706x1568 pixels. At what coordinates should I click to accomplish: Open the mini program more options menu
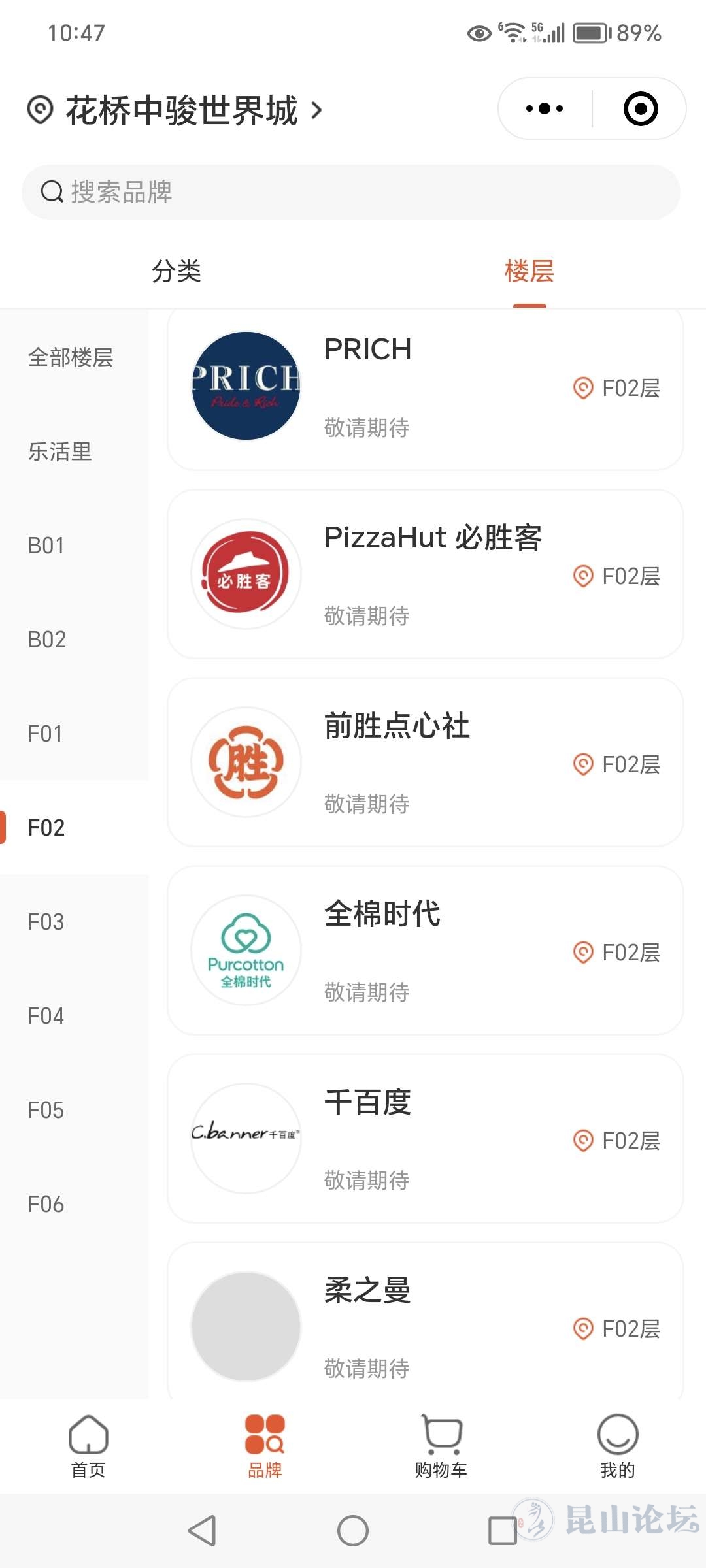click(x=545, y=108)
